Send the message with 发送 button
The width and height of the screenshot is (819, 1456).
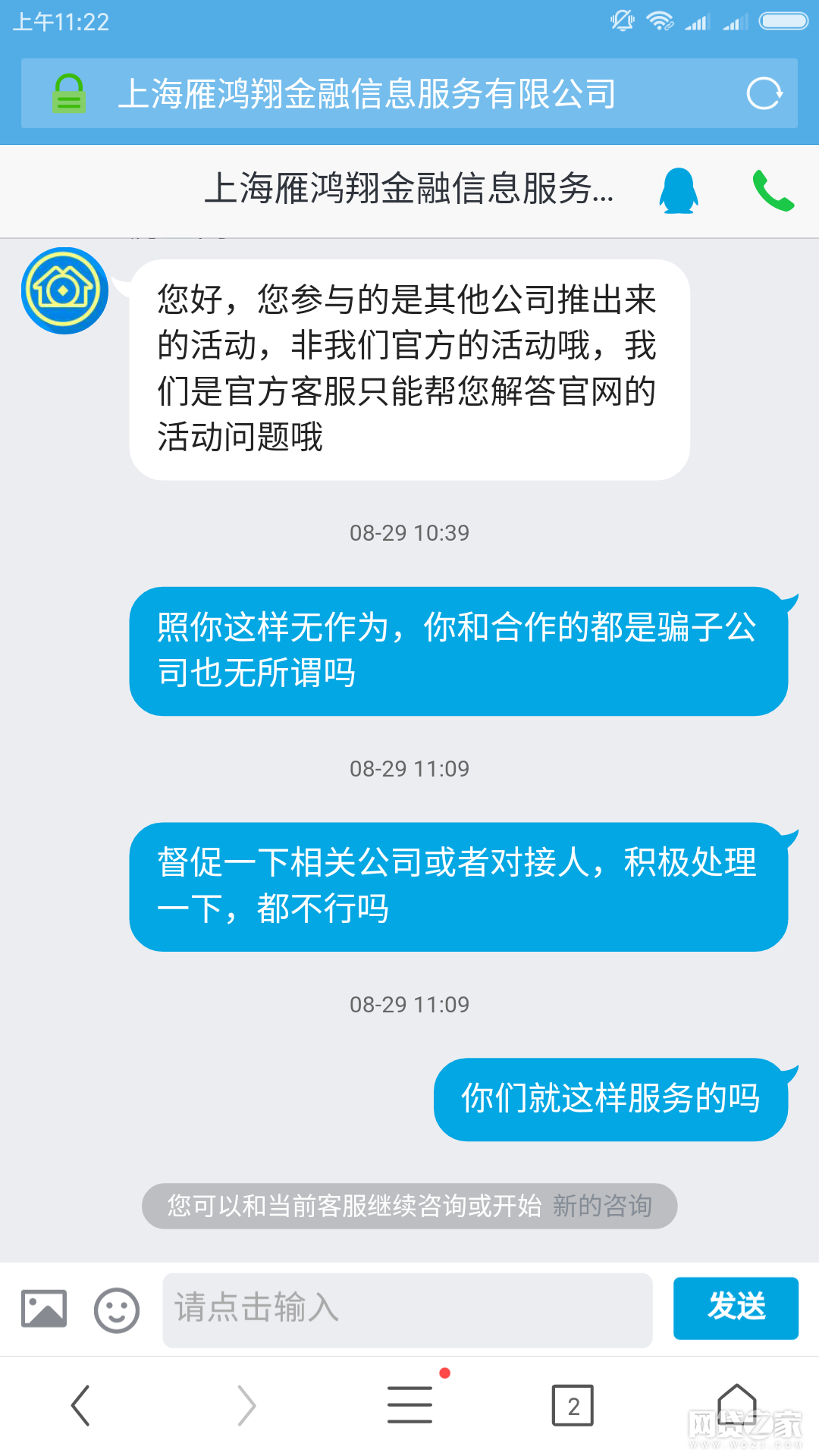(x=736, y=1308)
